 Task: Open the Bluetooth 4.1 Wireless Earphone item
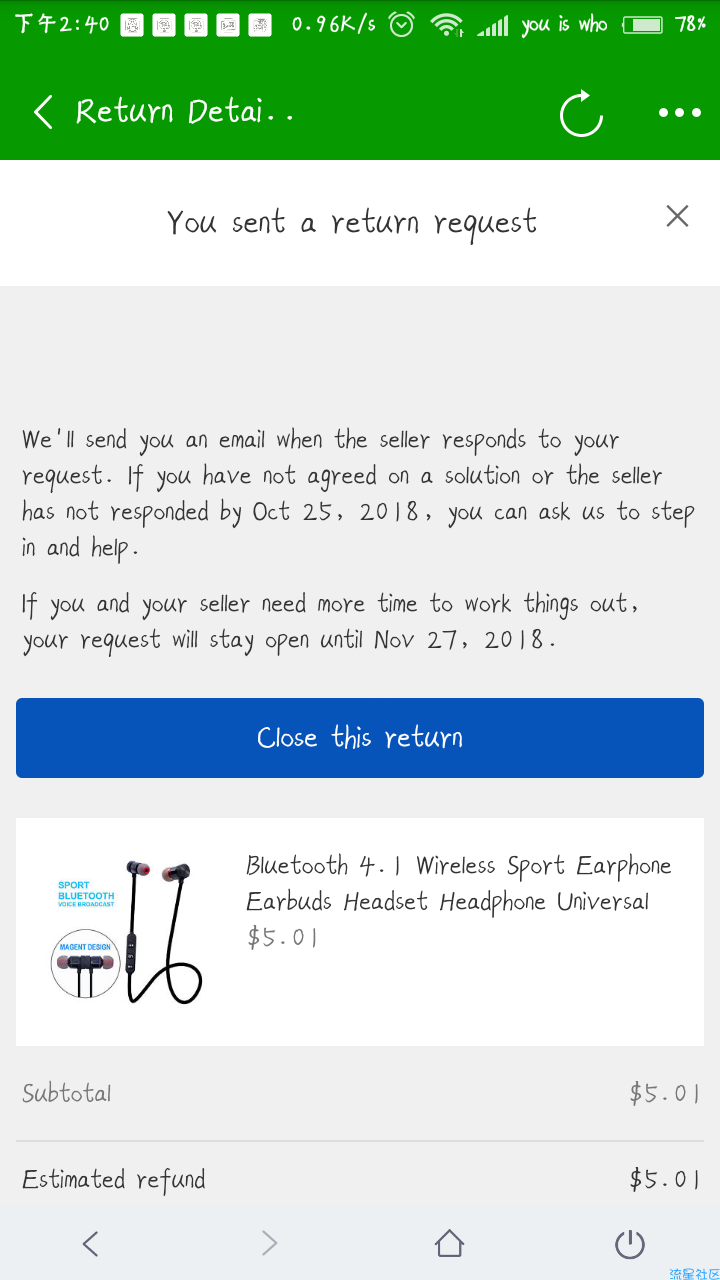tap(360, 932)
